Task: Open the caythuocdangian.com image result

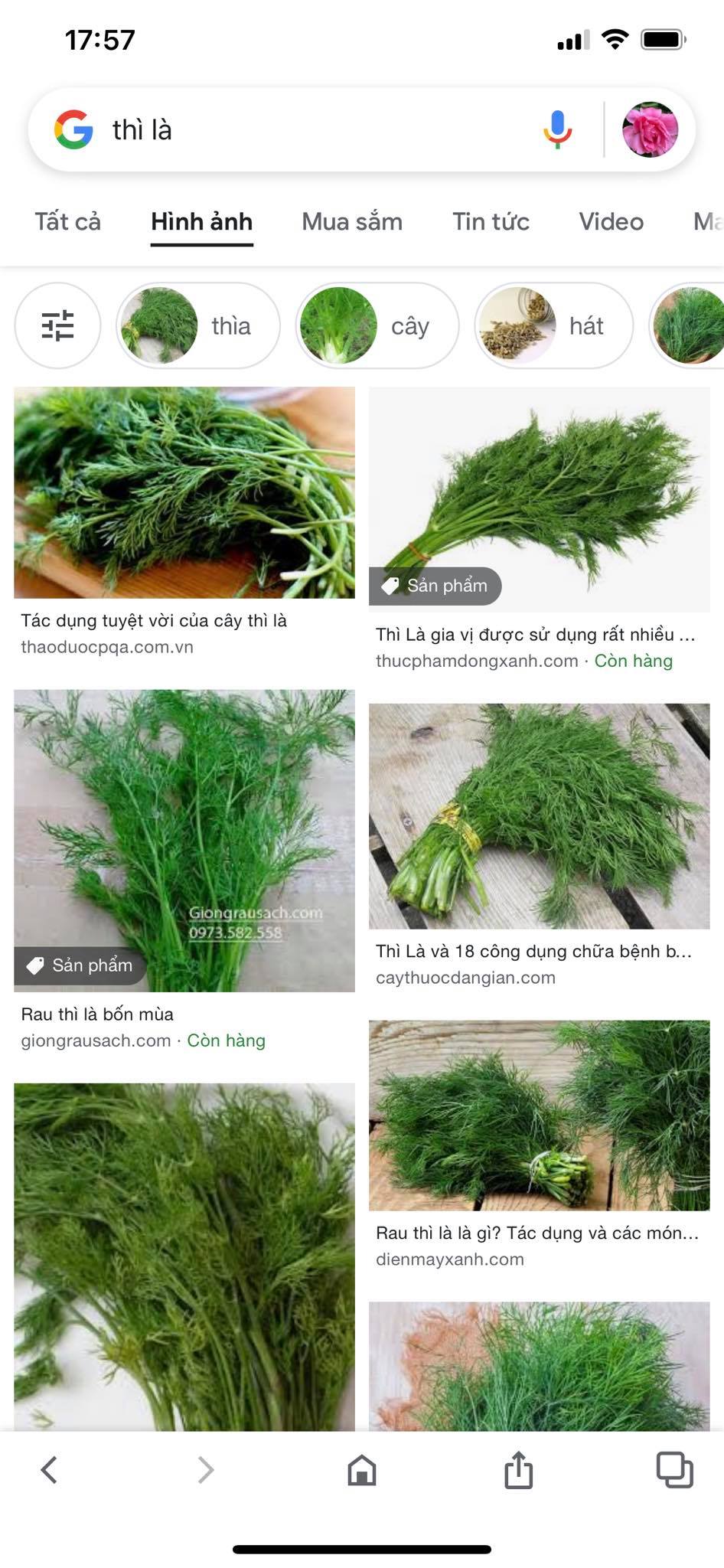Action: point(539,815)
